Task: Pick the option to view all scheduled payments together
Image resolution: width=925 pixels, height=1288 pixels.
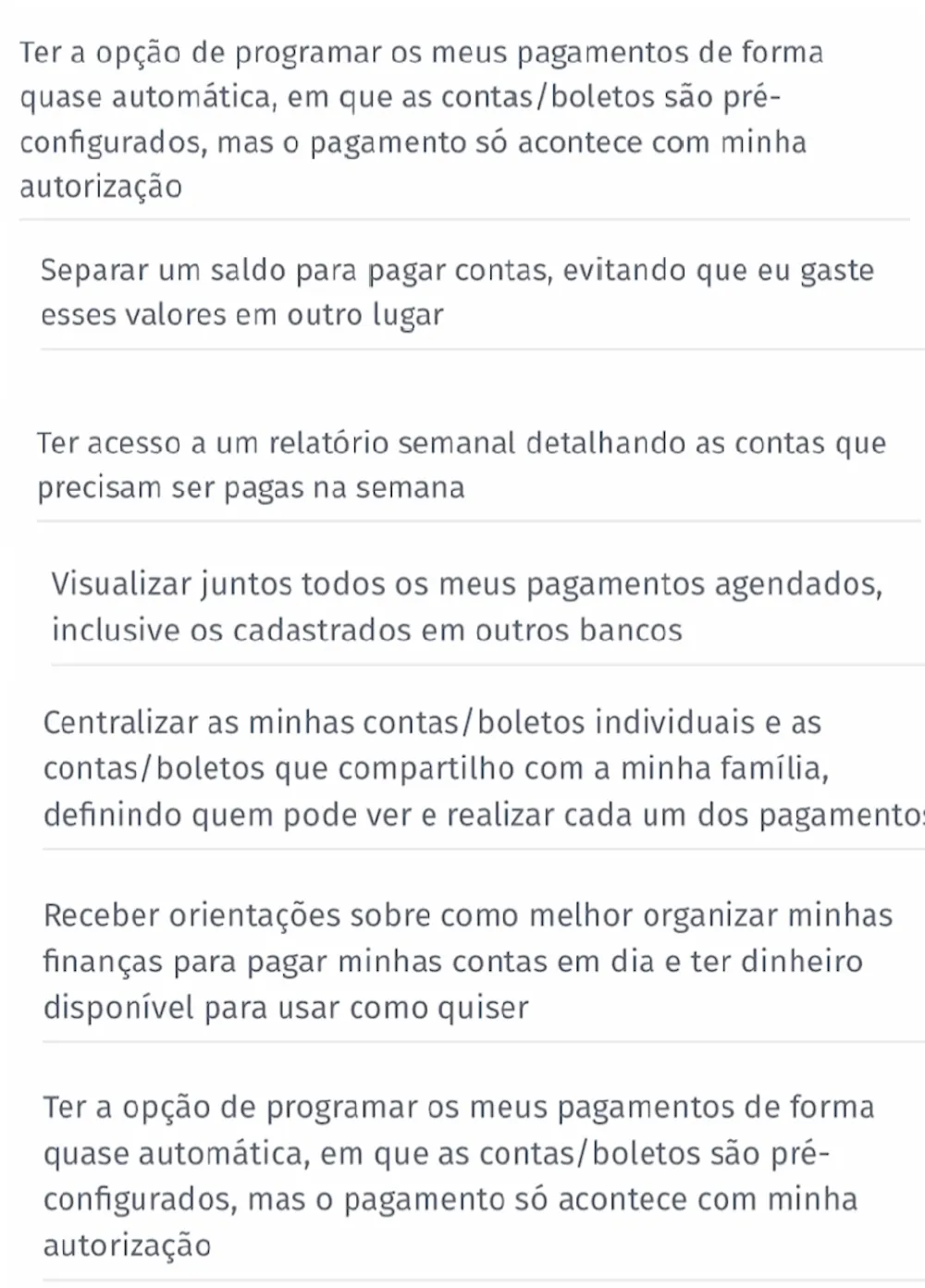Action: tap(466, 607)
